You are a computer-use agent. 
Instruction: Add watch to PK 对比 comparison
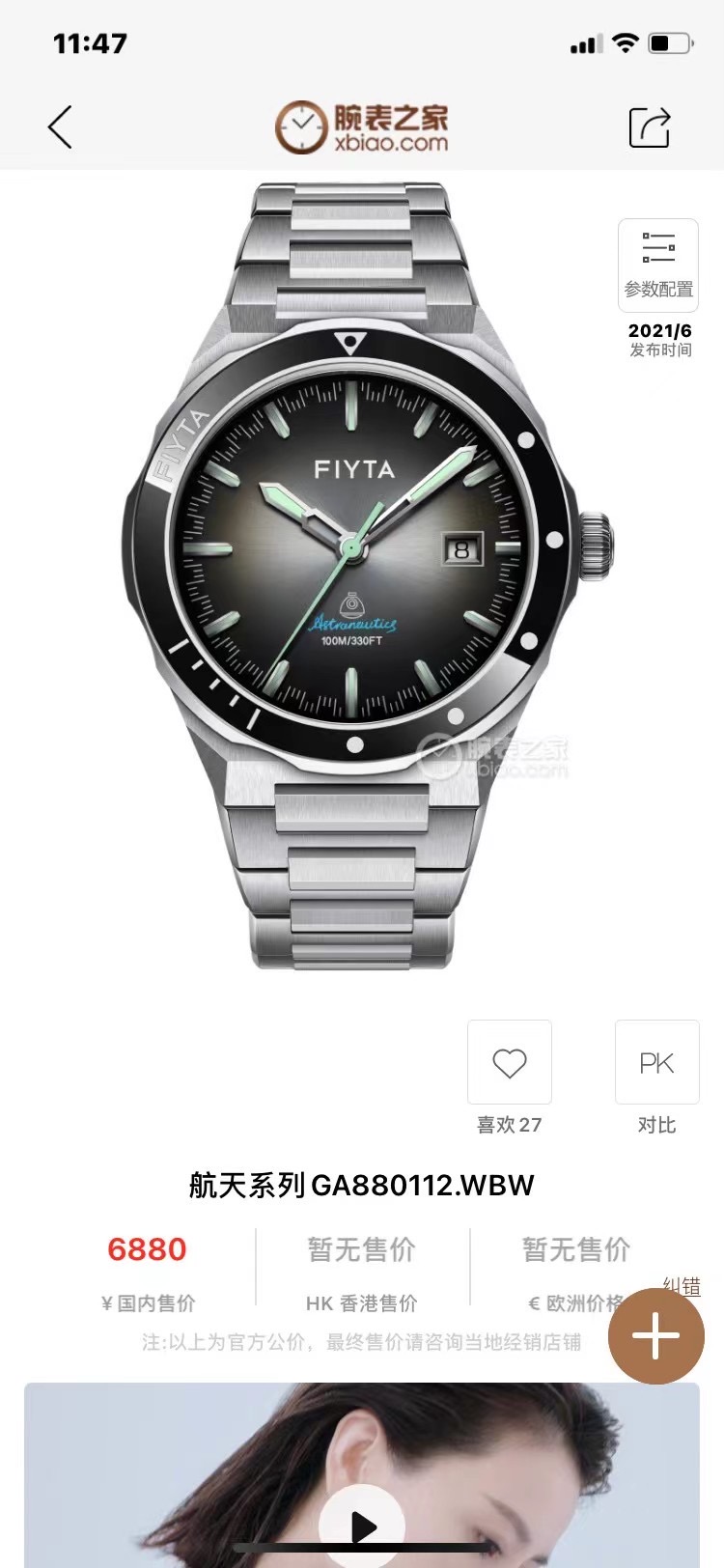click(656, 1063)
